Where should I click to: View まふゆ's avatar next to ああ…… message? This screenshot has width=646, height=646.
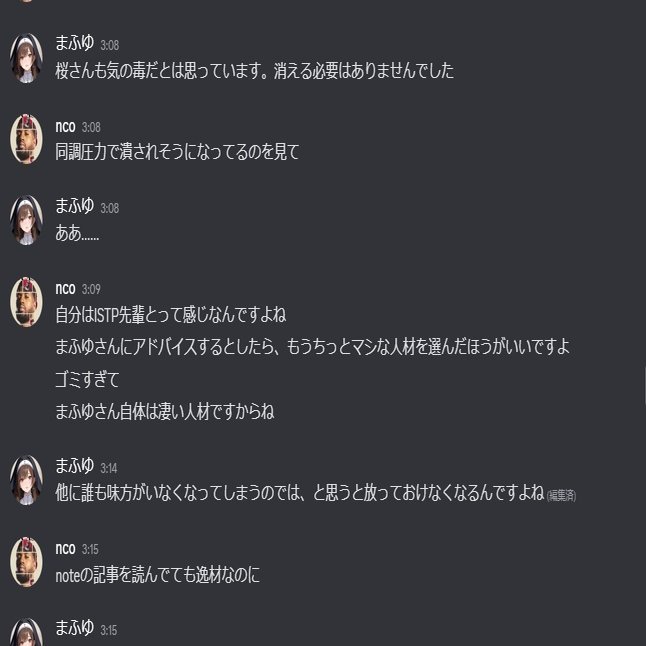pos(25,221)
